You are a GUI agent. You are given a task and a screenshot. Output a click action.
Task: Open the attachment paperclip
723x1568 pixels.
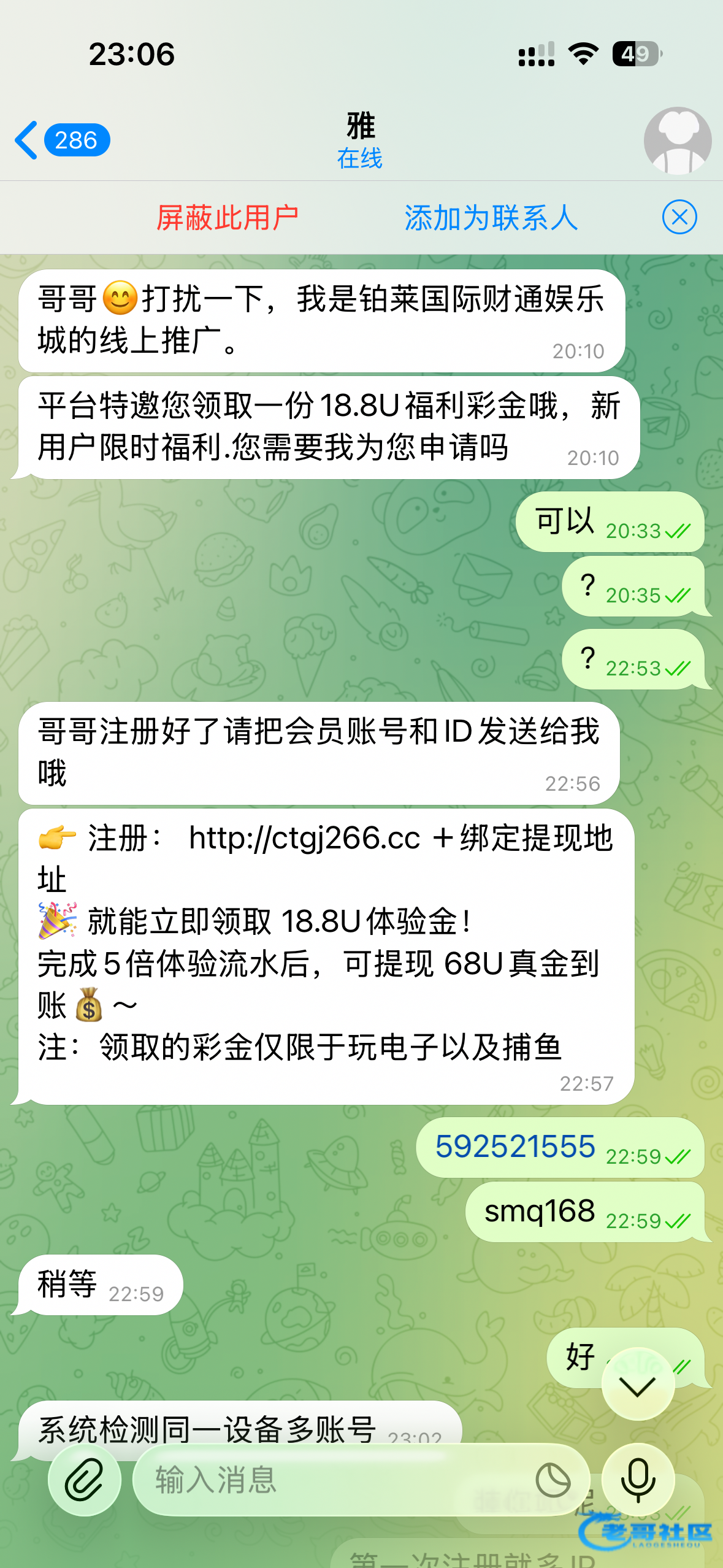click(85, 1480)
